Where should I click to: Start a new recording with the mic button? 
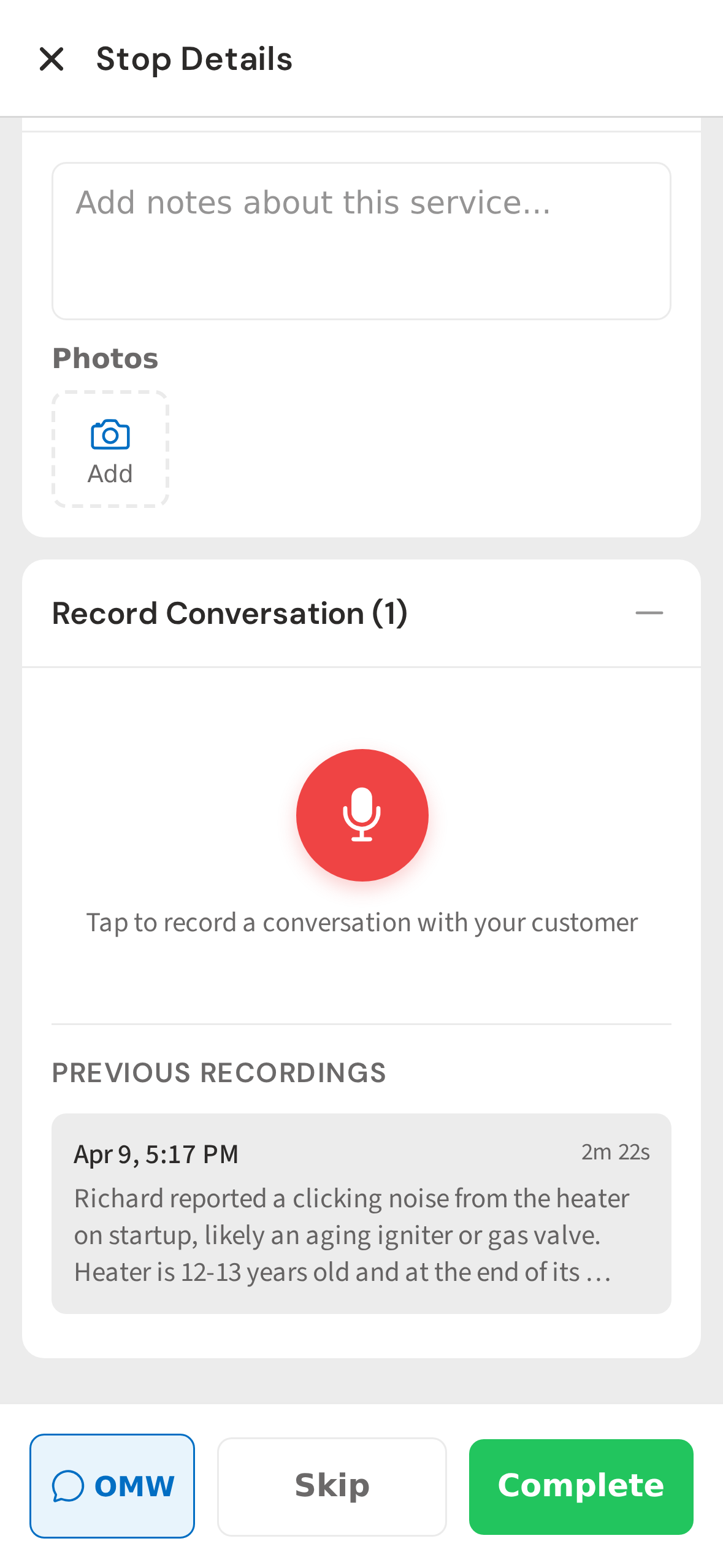[362, 815]
